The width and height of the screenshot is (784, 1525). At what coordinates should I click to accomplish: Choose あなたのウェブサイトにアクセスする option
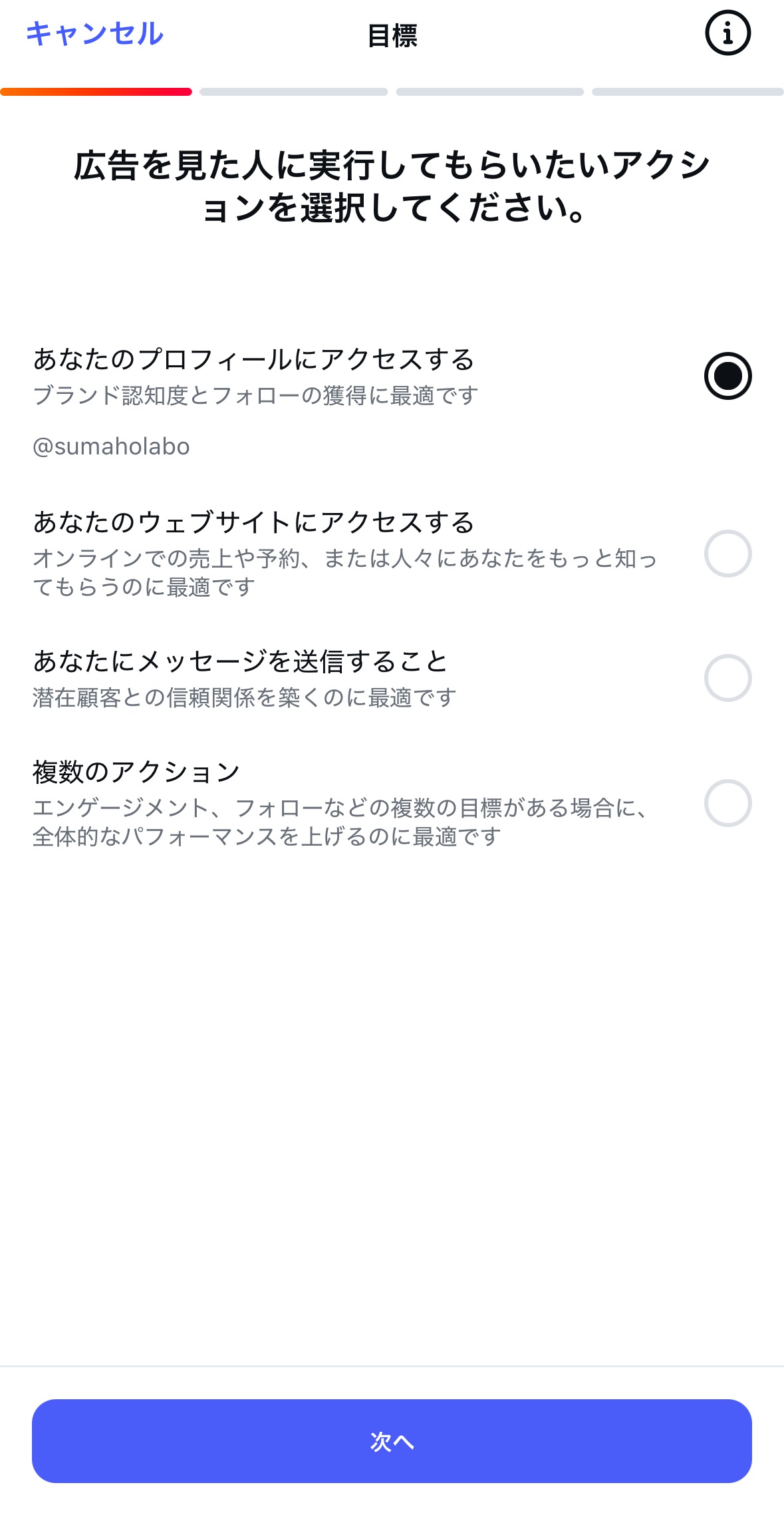tap(727, 554)
